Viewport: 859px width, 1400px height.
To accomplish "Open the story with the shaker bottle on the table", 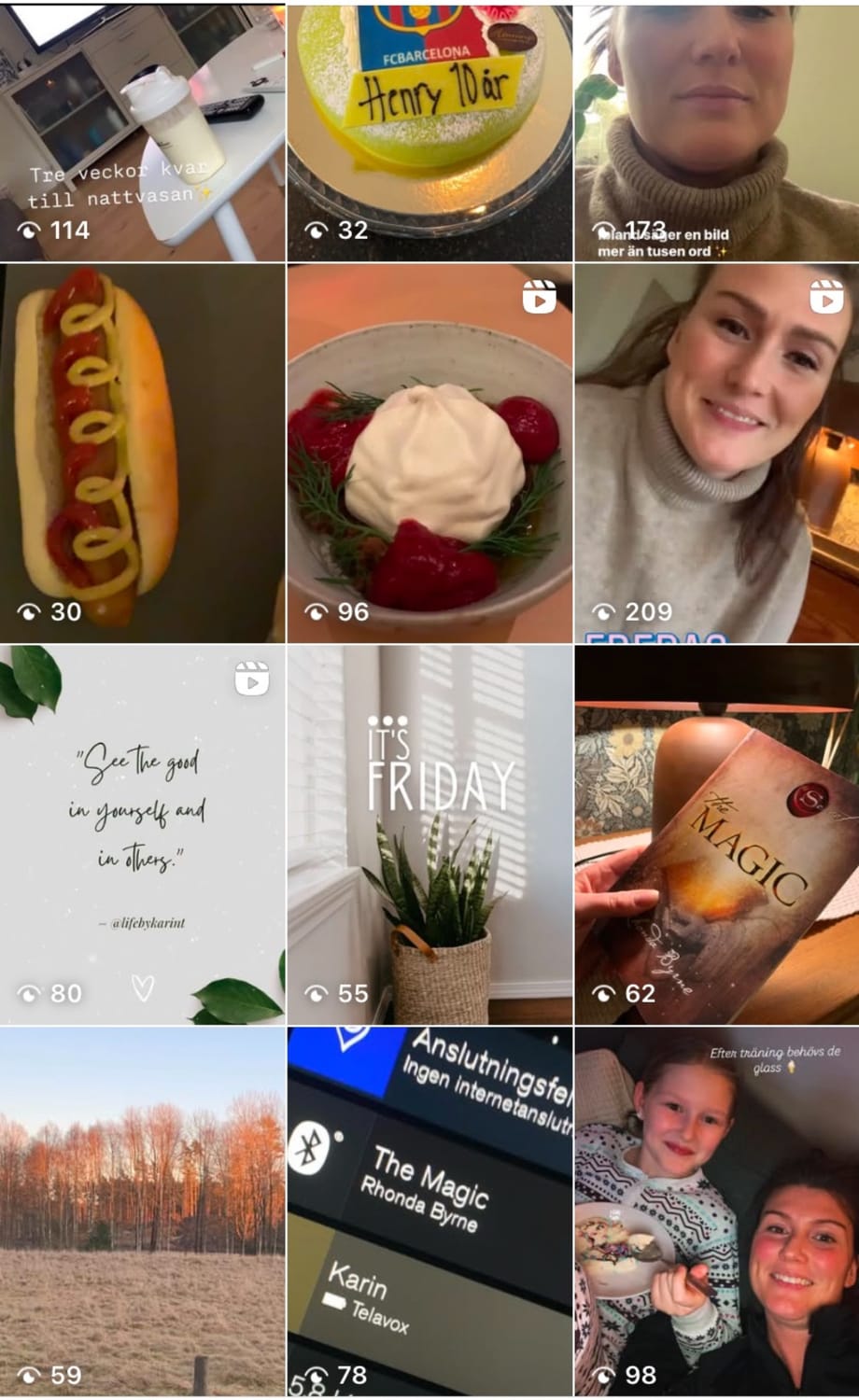I will (142, 131).
